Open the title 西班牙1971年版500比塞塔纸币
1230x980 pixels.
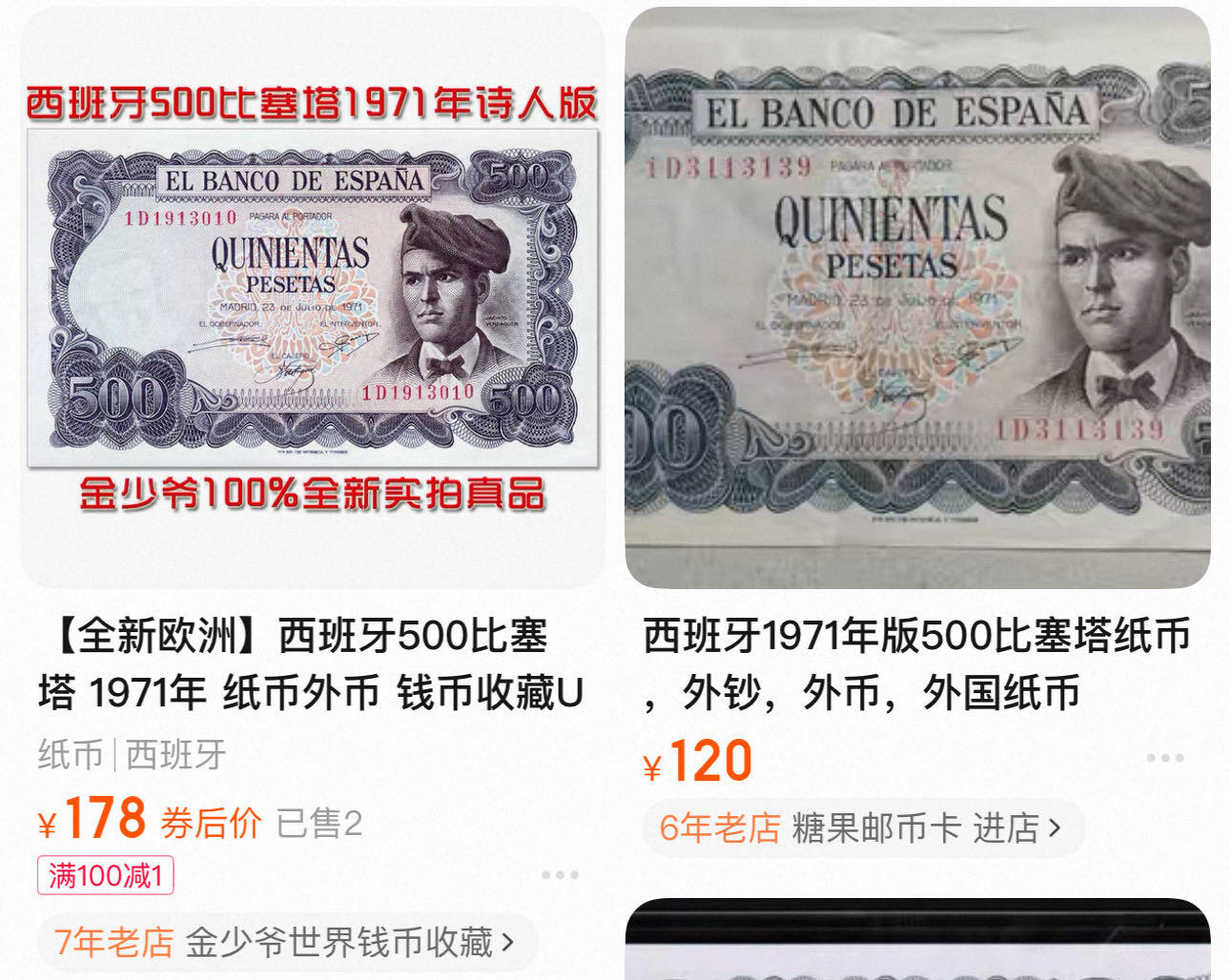(915, 664)
